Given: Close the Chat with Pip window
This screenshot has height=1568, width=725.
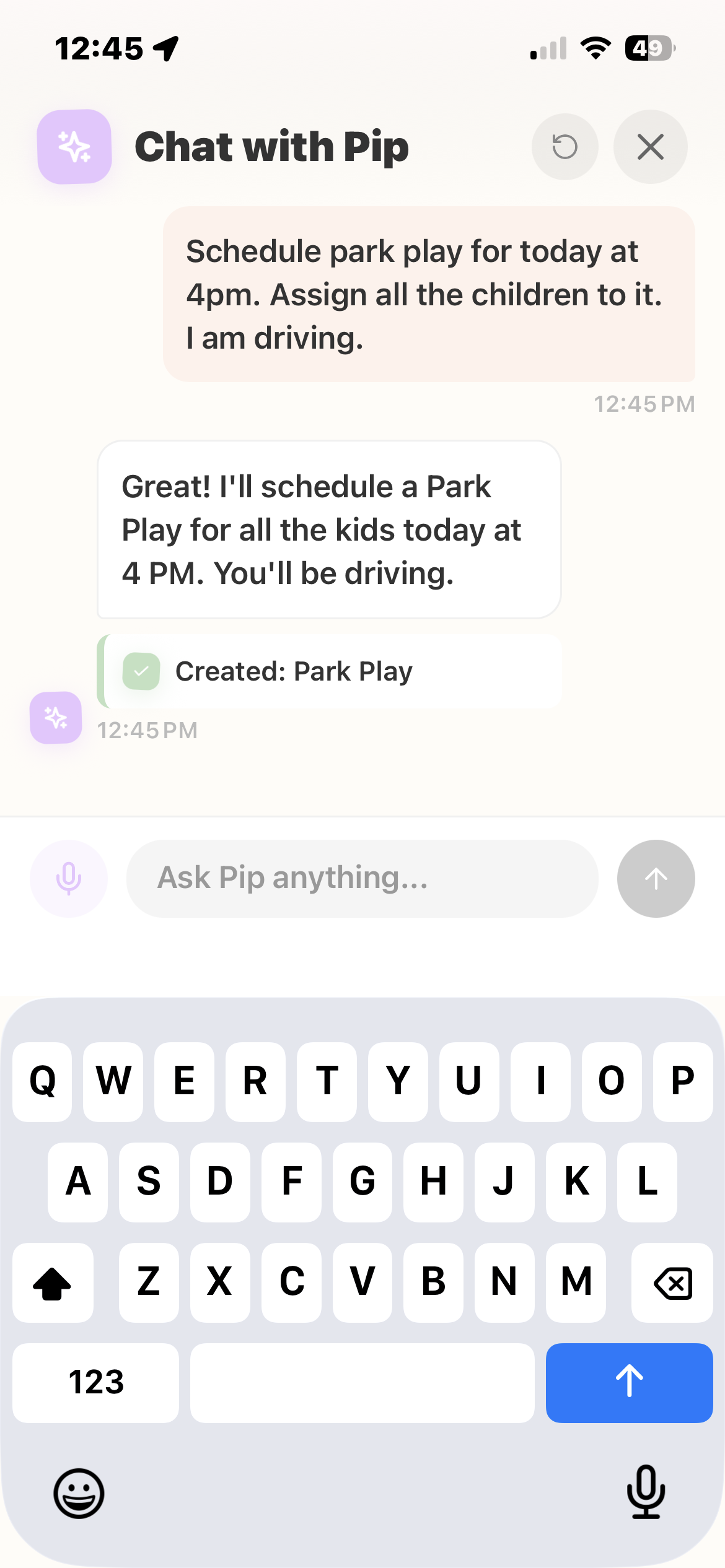Looking at the screenshot, I should (x=650, y=147).
